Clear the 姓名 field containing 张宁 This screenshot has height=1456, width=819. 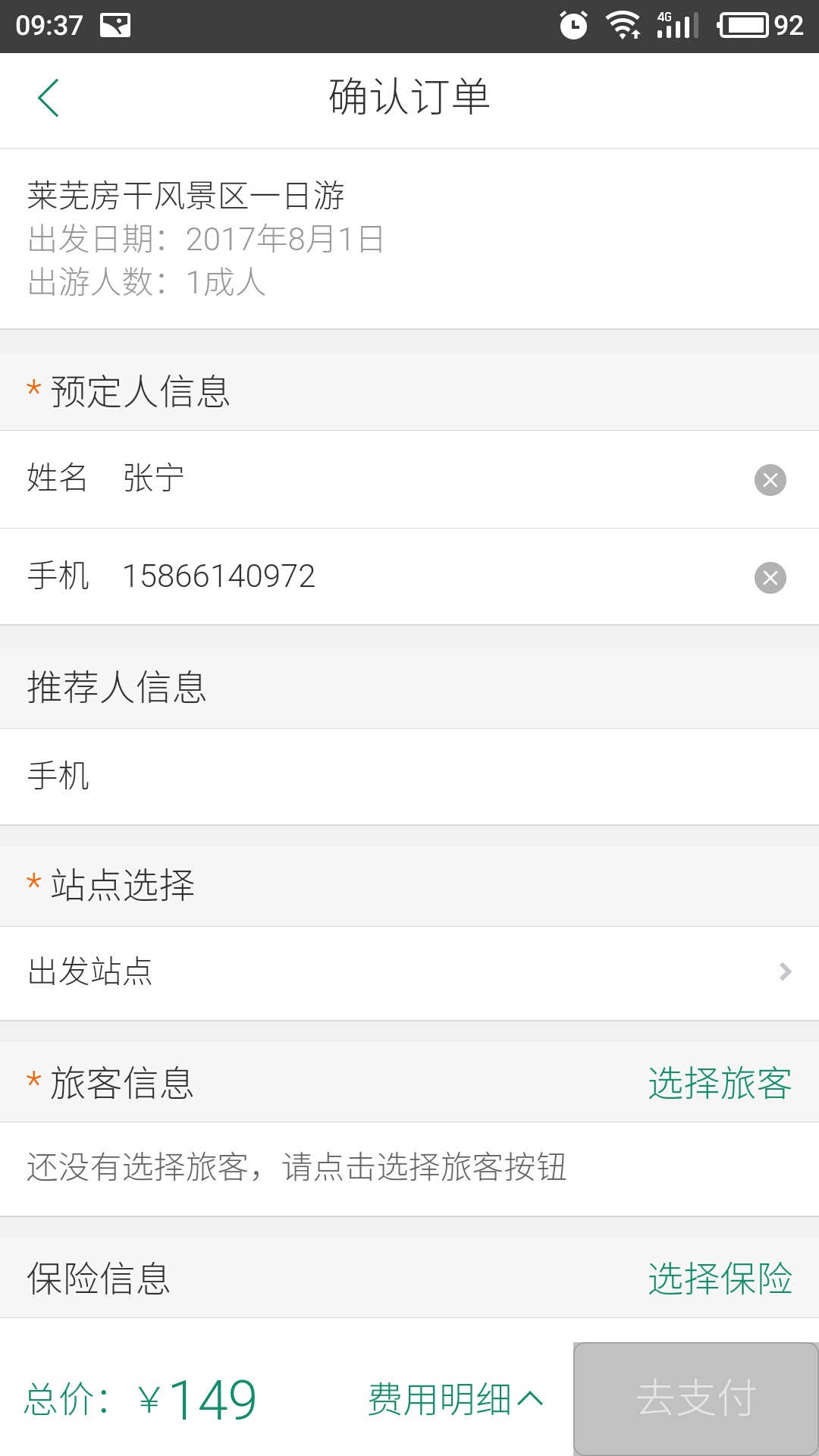[770, 480]
